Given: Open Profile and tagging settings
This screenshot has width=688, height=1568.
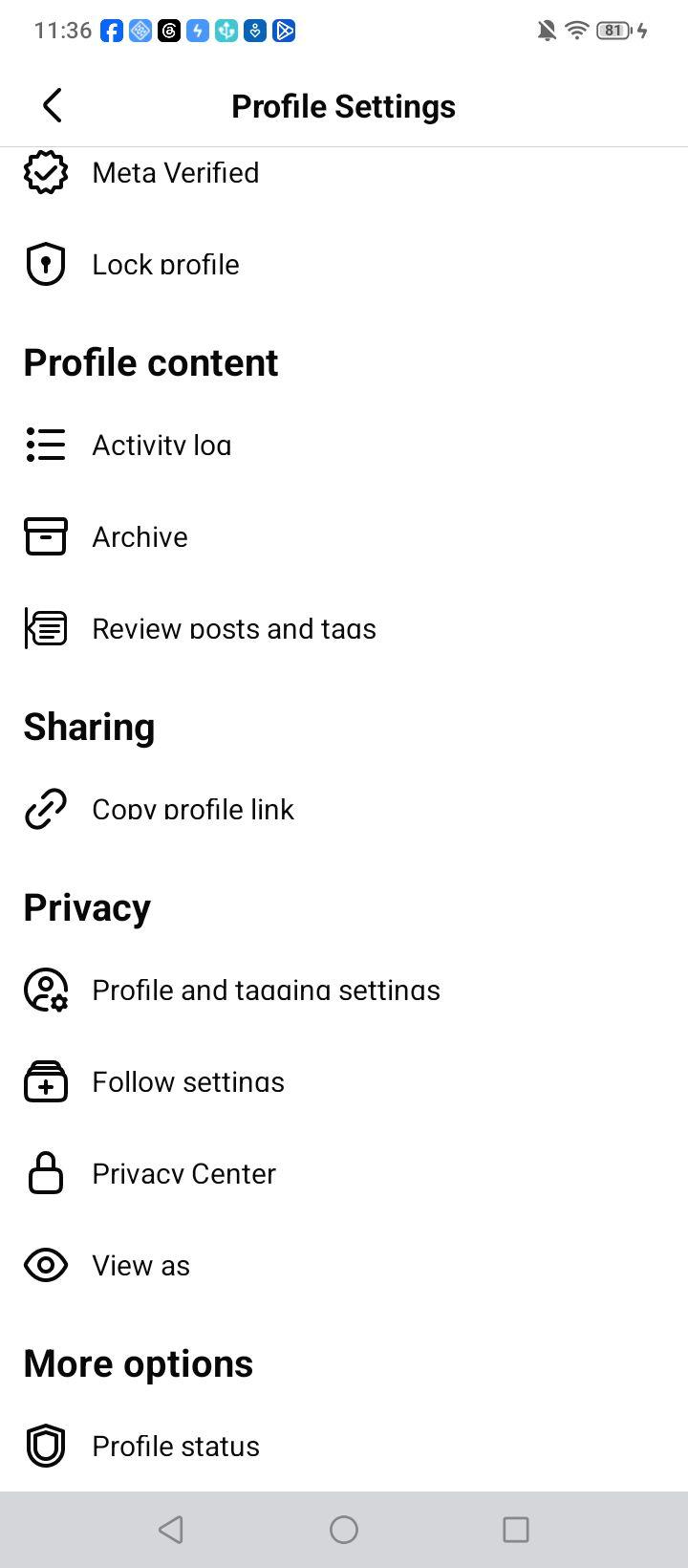Looking at the screenshot, I should pyautogui.click(x=344, y=991).
